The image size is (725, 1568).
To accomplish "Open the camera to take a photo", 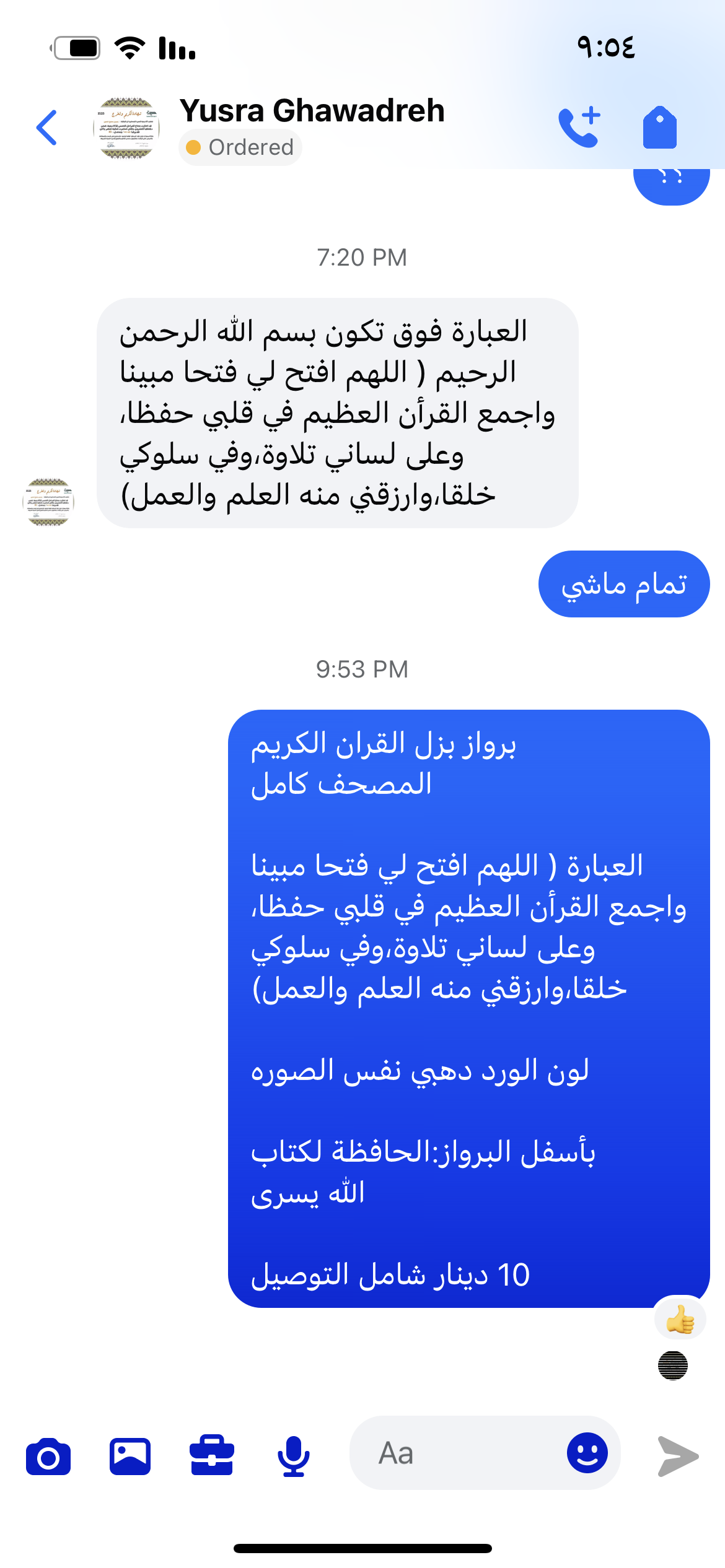I will point(48,1457).
